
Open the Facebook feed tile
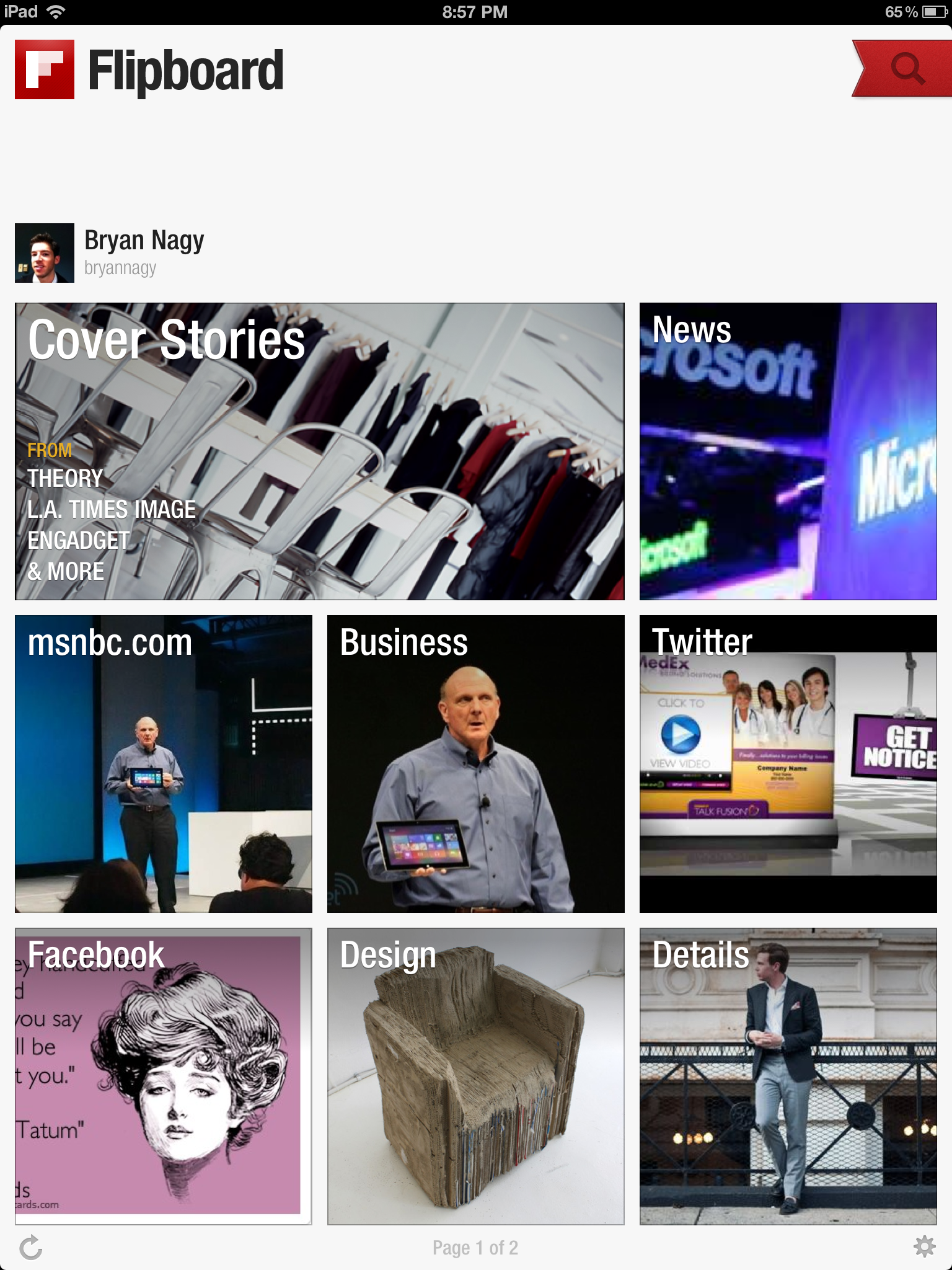pyautogui.click(x=163, y=1077)
